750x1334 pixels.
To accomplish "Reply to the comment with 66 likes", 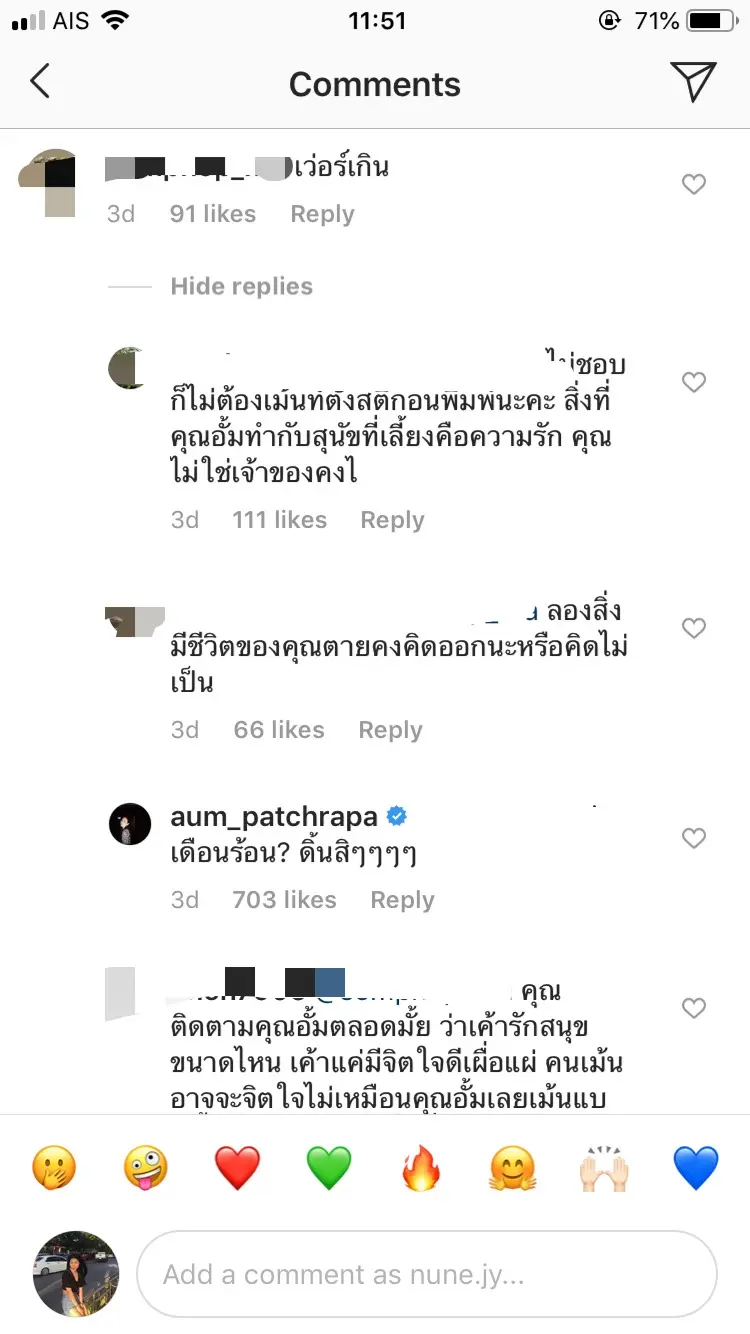I will click(390, 730).
